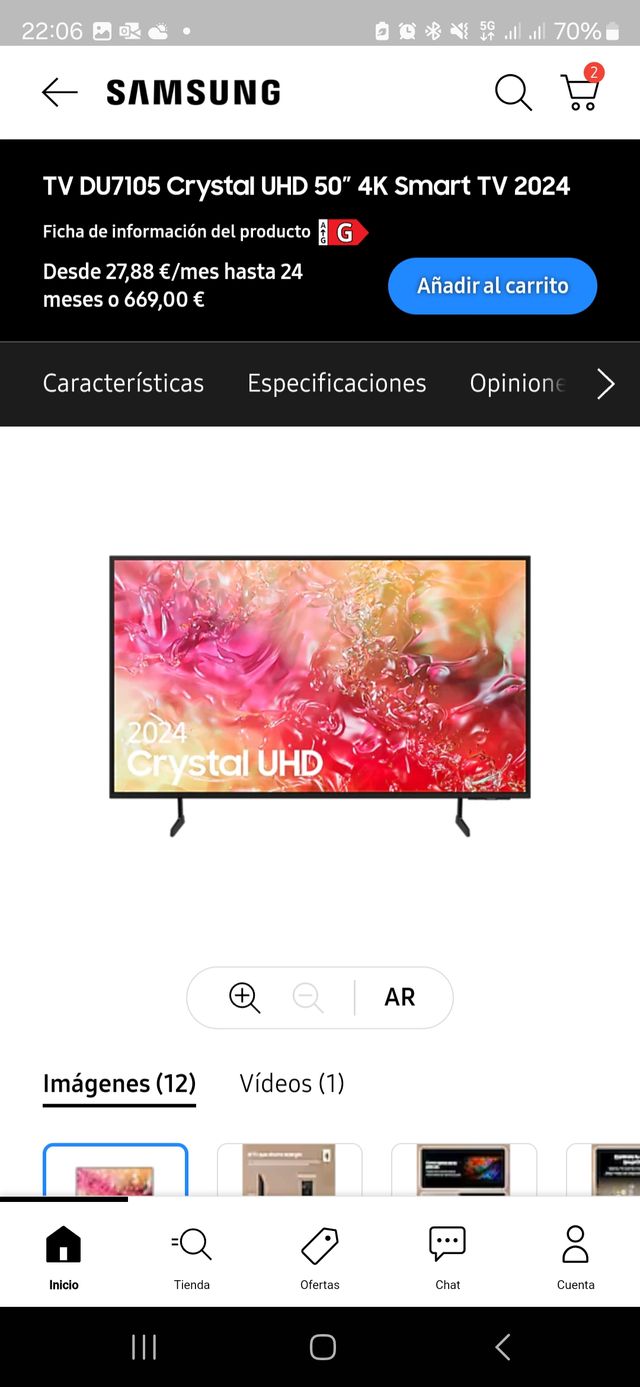This screenshot has width=640, height=1387.
Task: Tap Añadir al carrito button
Action: click(x=492, y=286)
